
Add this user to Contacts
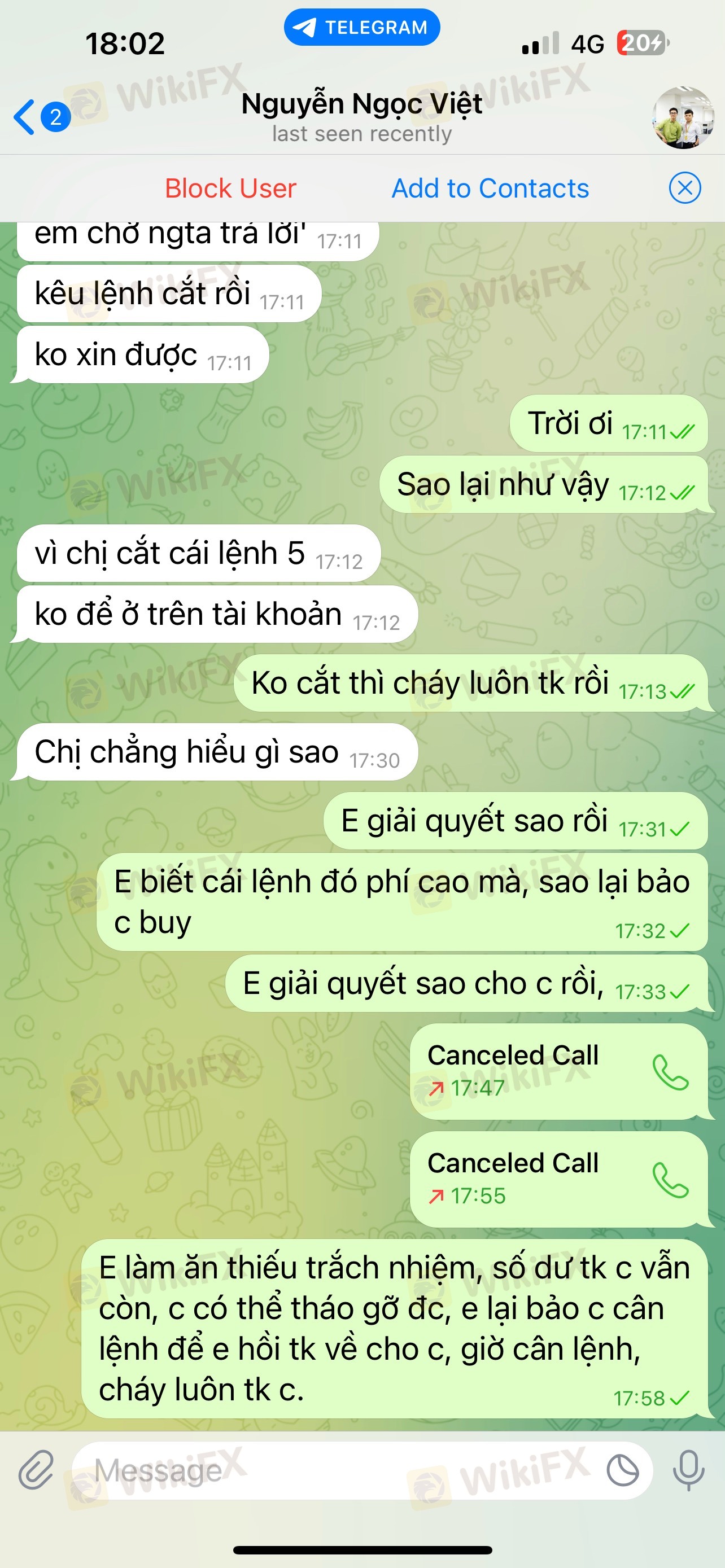(x=490, y=188)
